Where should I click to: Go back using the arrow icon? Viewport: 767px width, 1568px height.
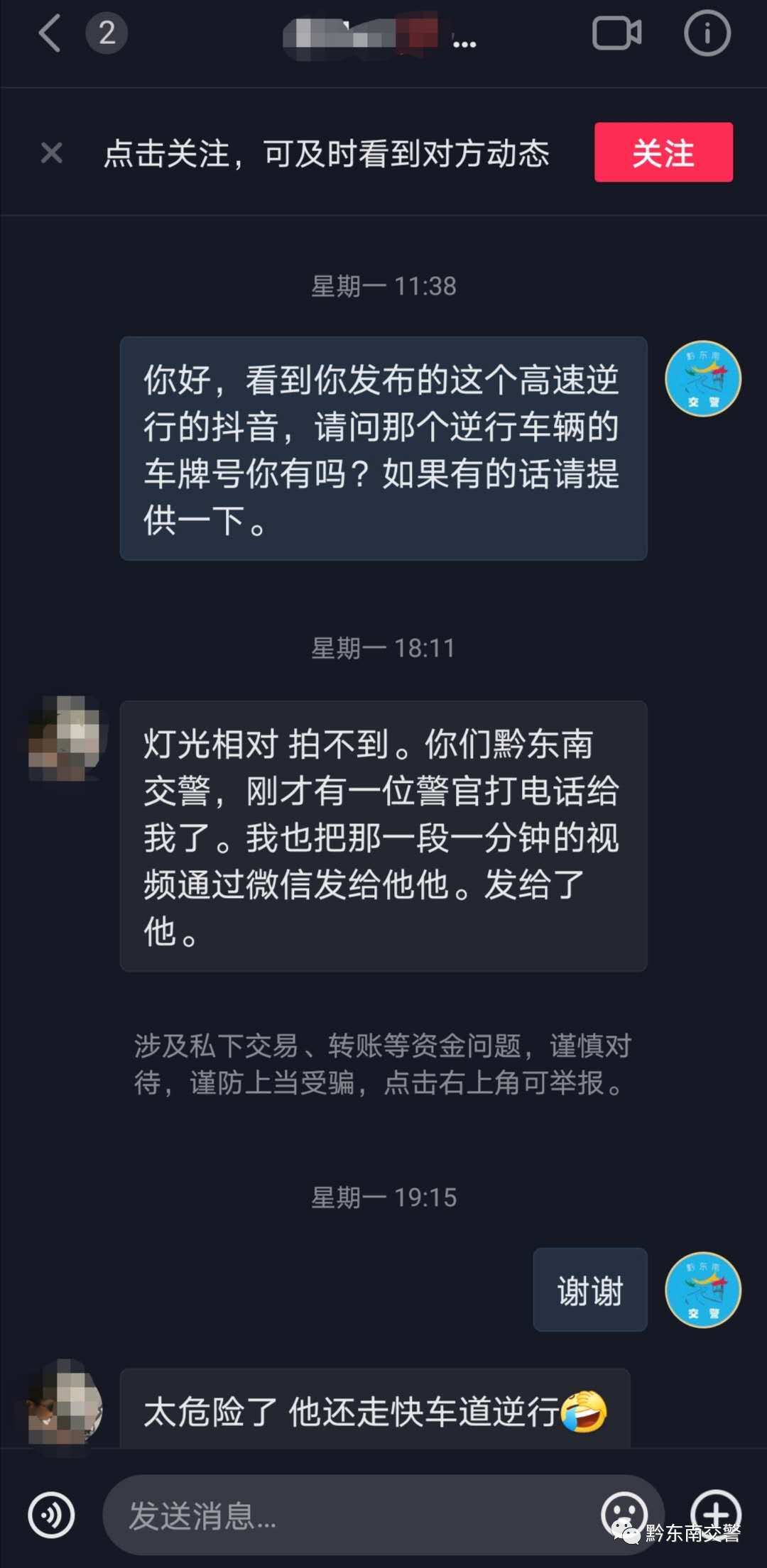point(50,34)
